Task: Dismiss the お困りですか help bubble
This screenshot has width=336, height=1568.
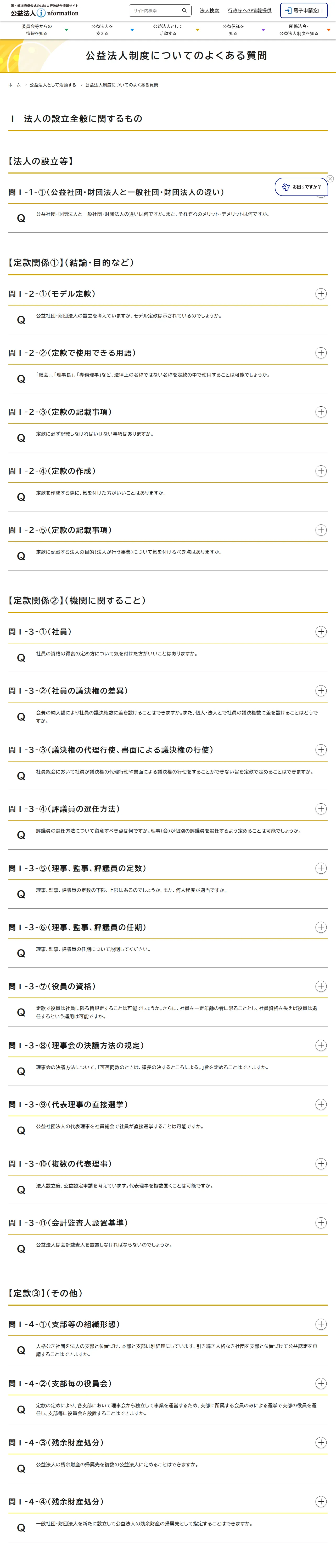Action: (331, 179)
